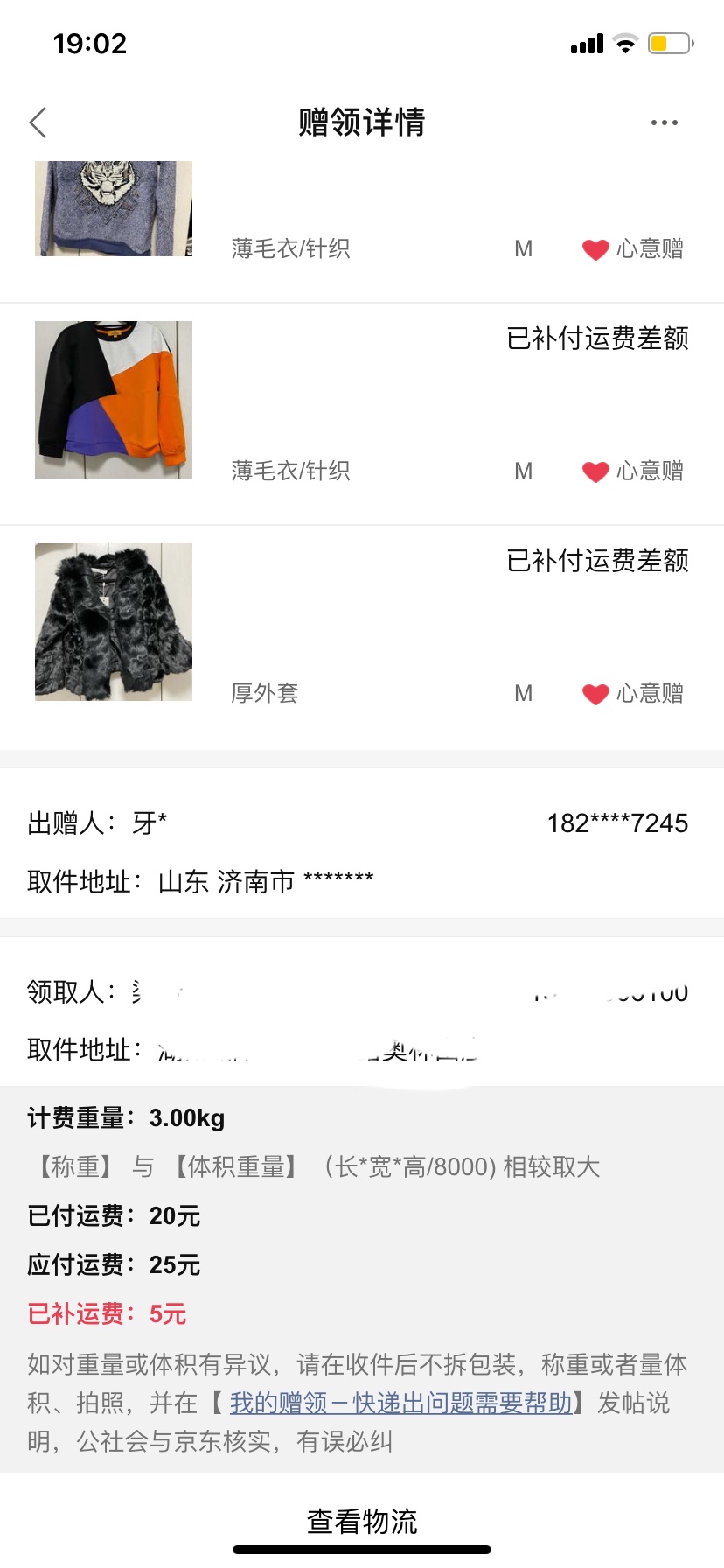Open the 我的赠领－快递出问题需要帮助 link
Image resolution: width=724 pixels, height=1568 pixels.
(x=400, y=1403)
